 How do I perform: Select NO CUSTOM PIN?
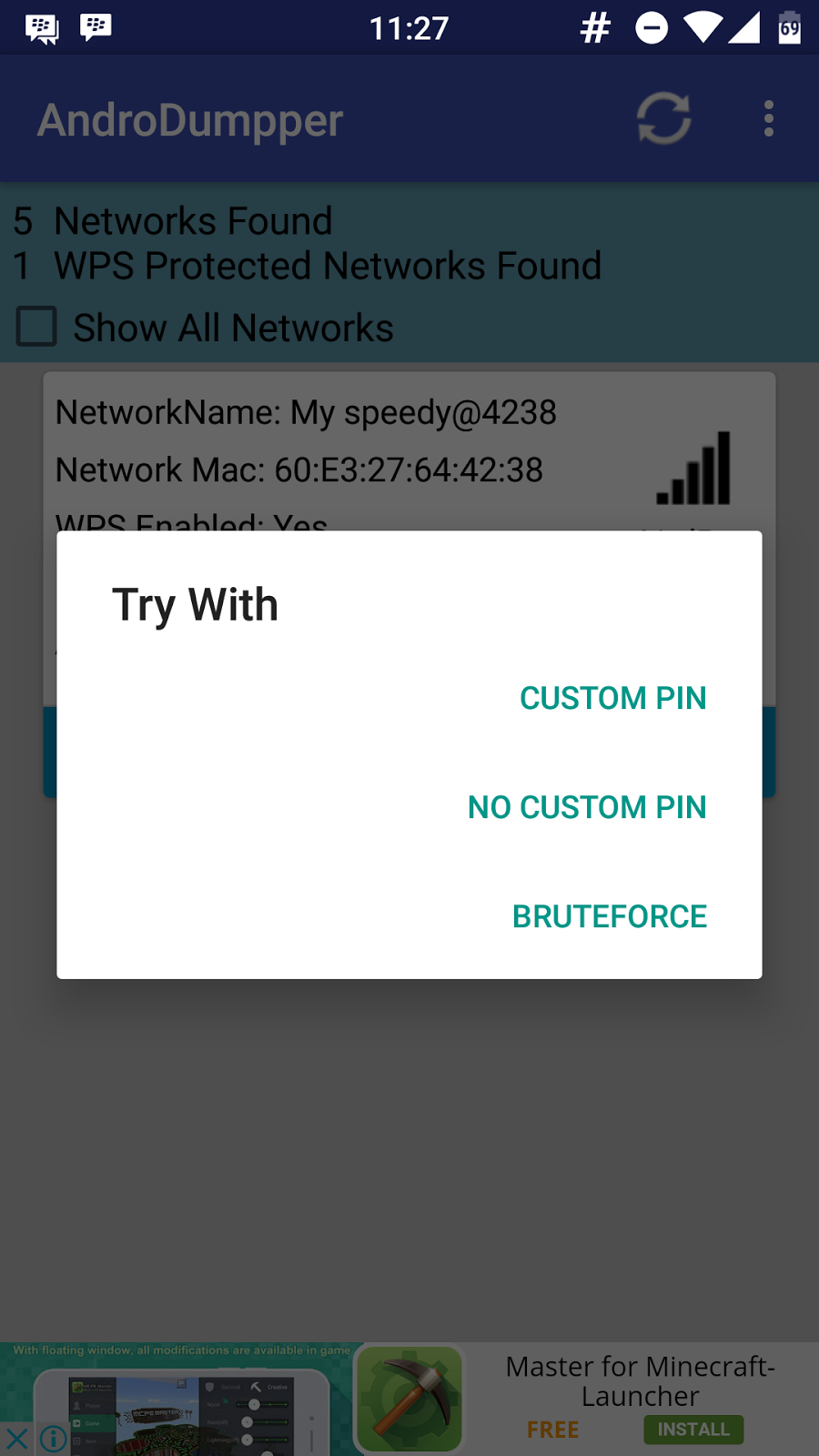coord(587,807)
